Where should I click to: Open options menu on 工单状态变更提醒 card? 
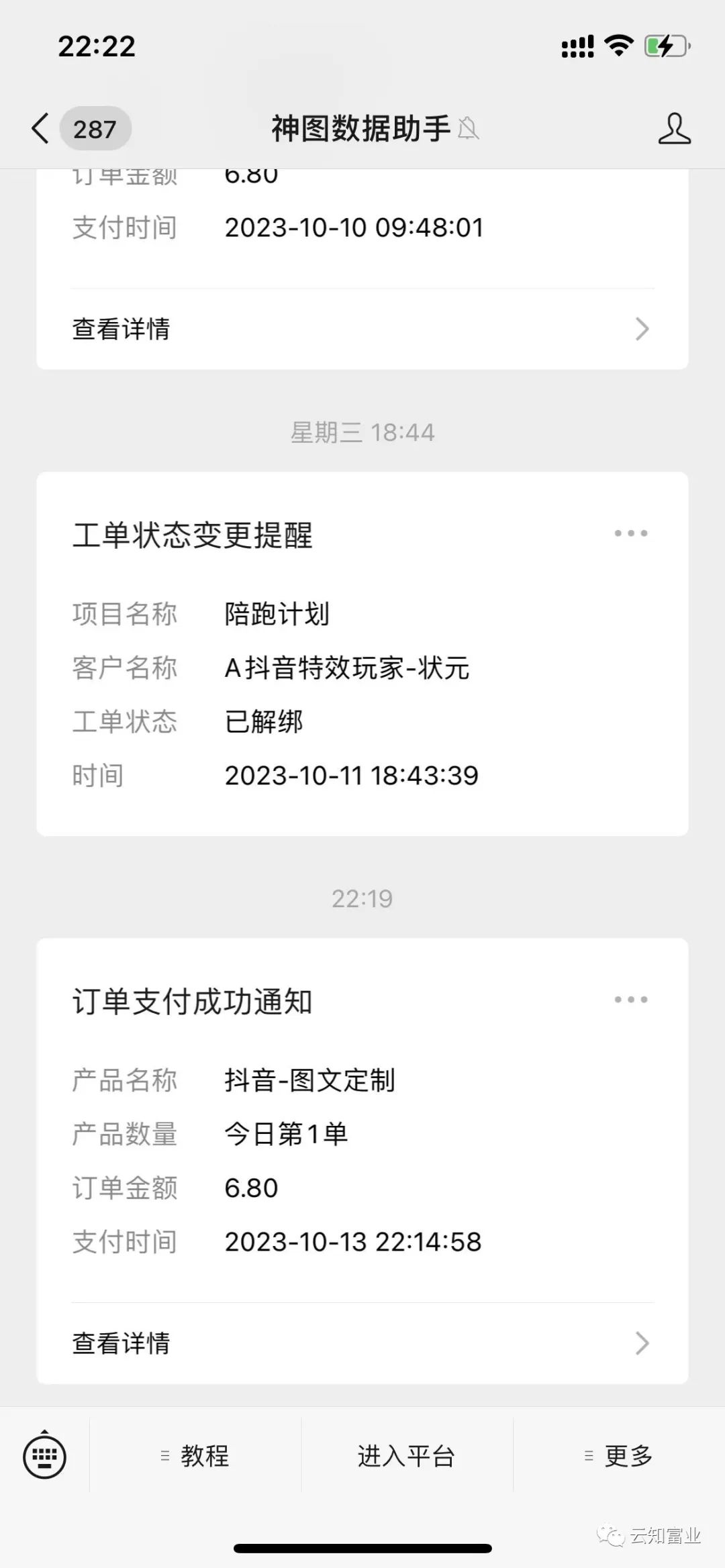[630, 532]
